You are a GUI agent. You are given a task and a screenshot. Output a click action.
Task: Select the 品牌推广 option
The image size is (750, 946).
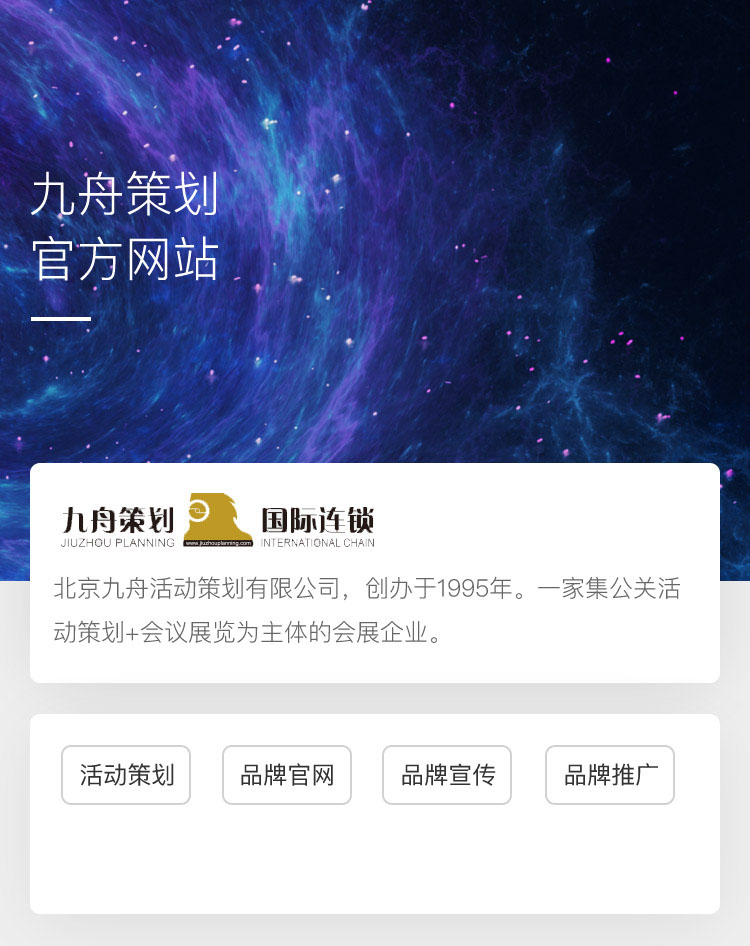pyautogui.click(x=609, y=775)
